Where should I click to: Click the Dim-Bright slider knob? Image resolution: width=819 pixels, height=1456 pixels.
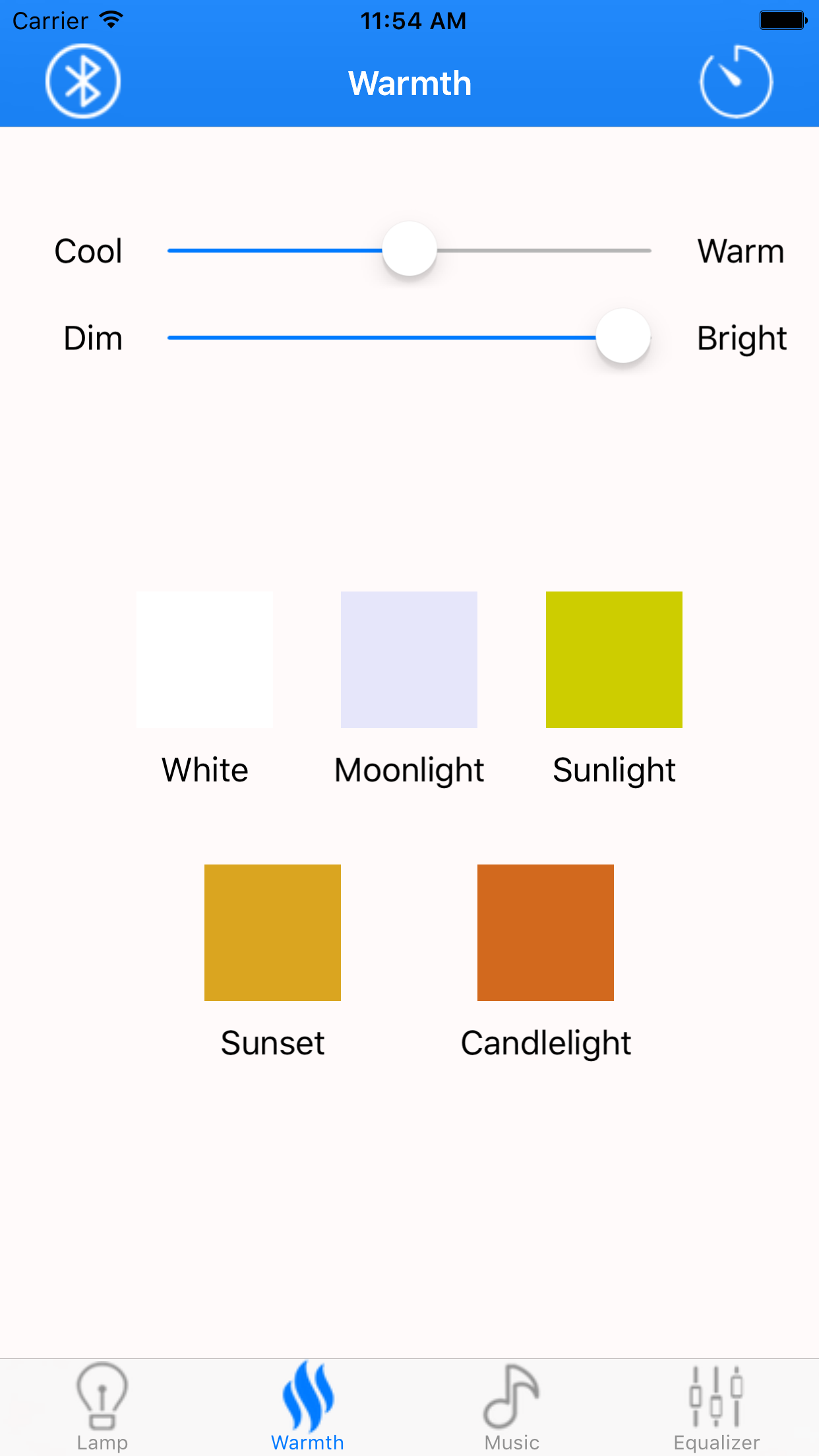click(622, 337)
